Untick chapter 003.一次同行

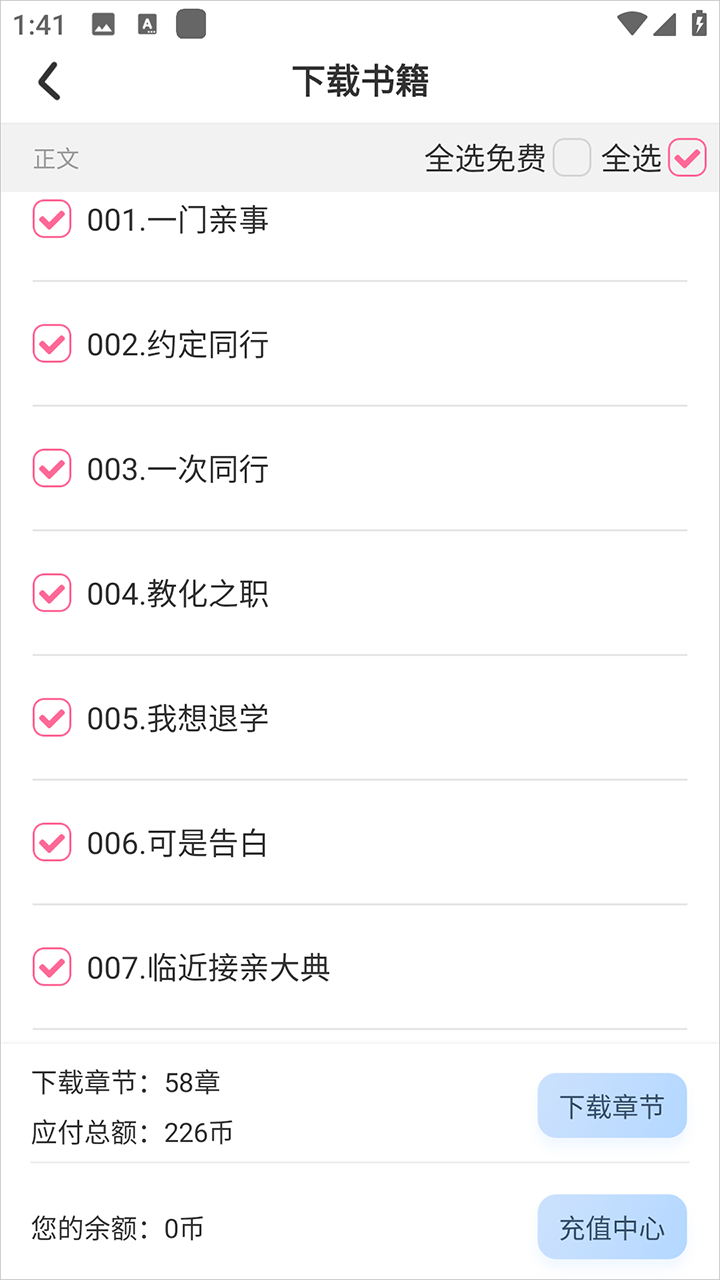52,468
